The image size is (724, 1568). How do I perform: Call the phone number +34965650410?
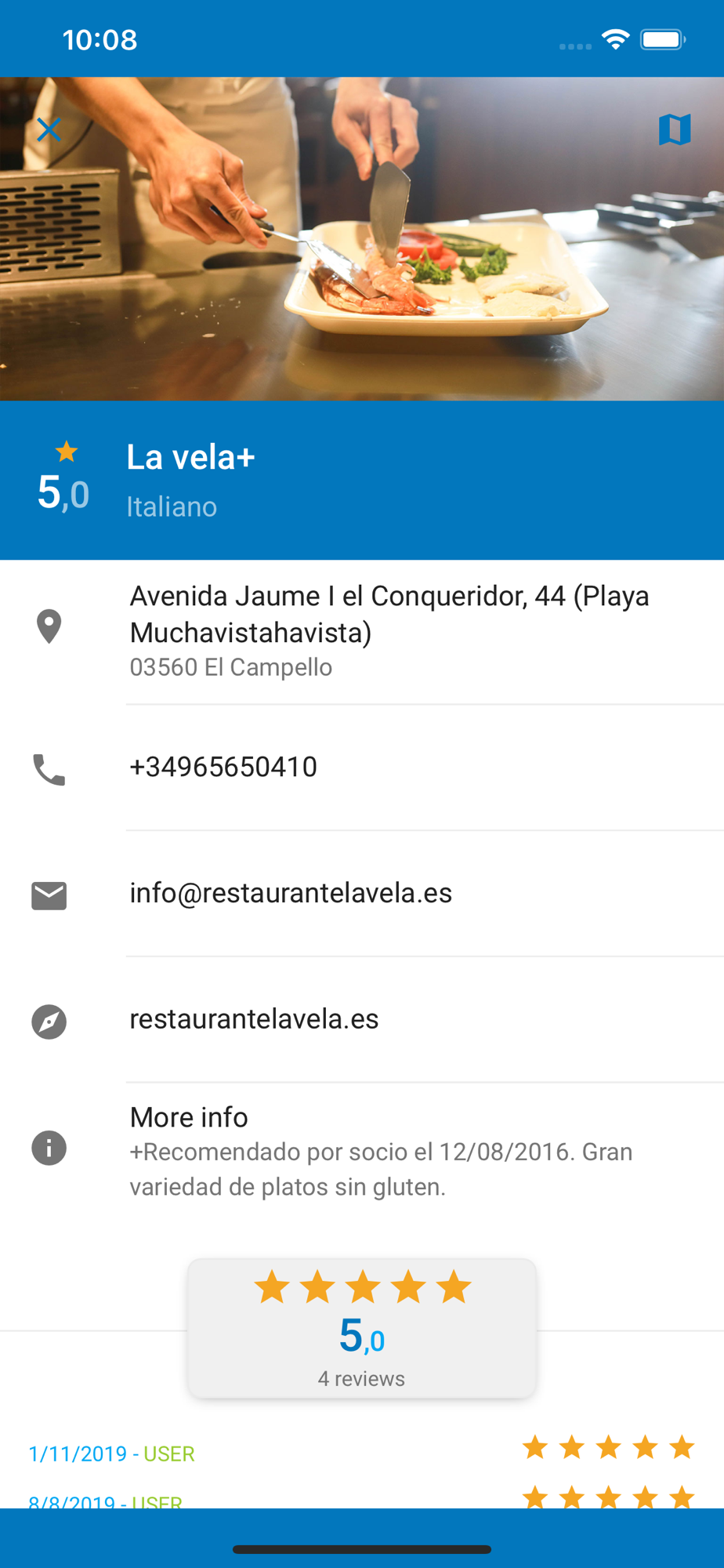(x=362, y=768)
